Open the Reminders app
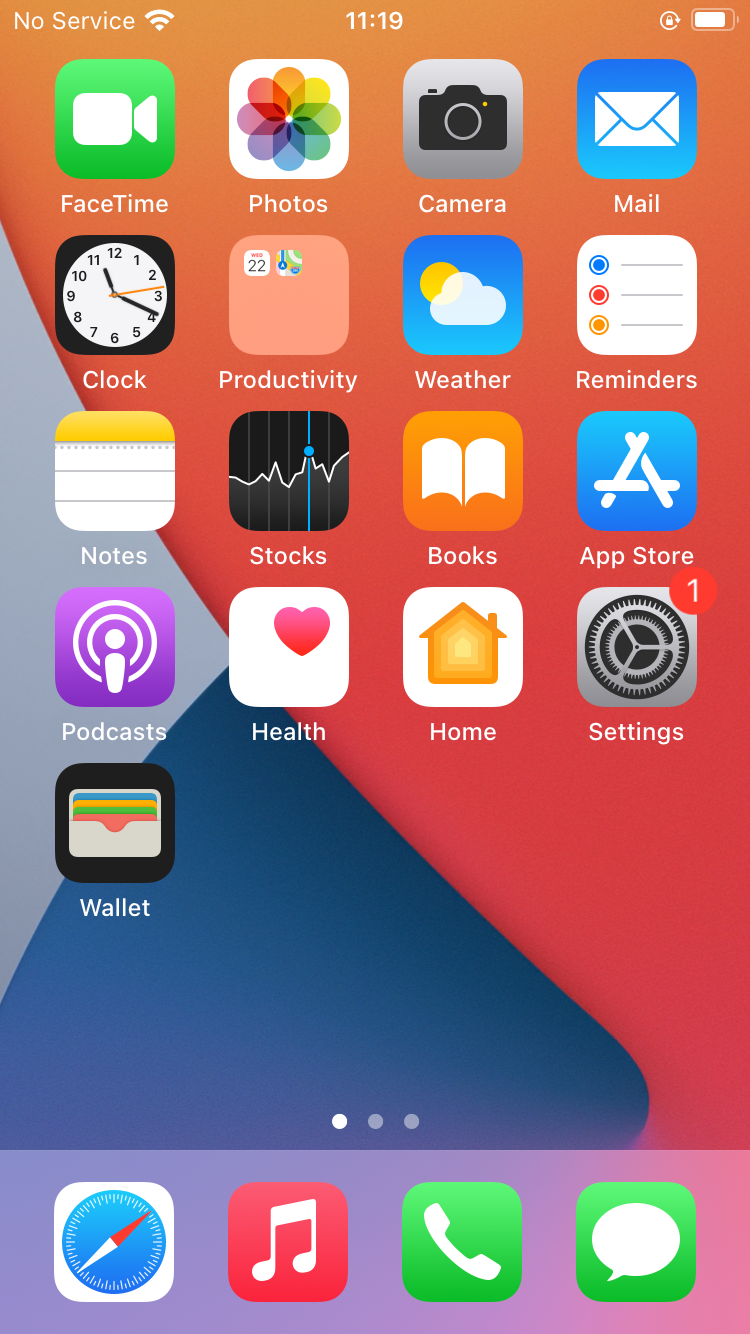This screenshot has height=1334, width=750. coord(637,295)
